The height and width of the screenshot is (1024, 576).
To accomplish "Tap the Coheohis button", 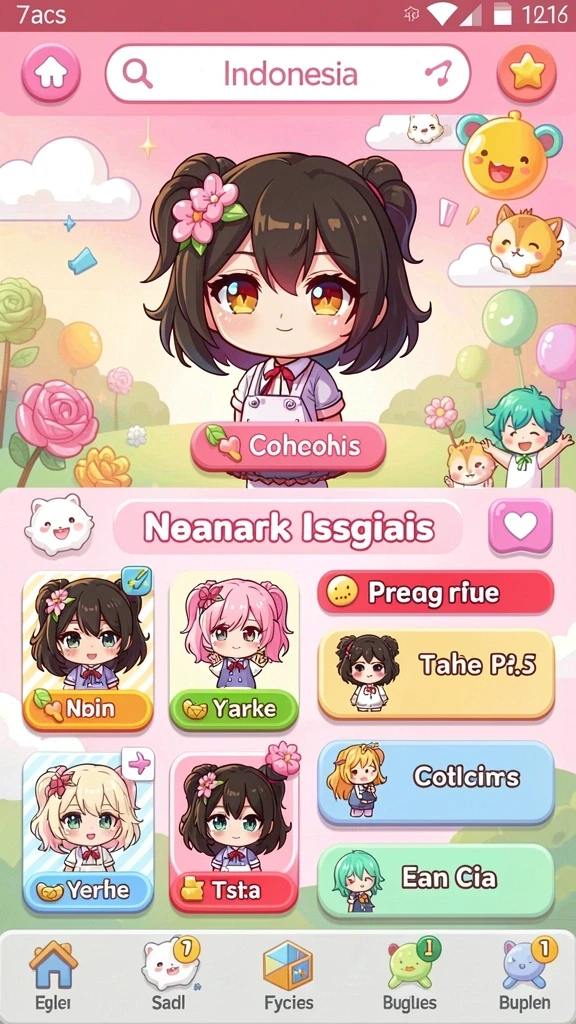I will (x=288, y=447).
